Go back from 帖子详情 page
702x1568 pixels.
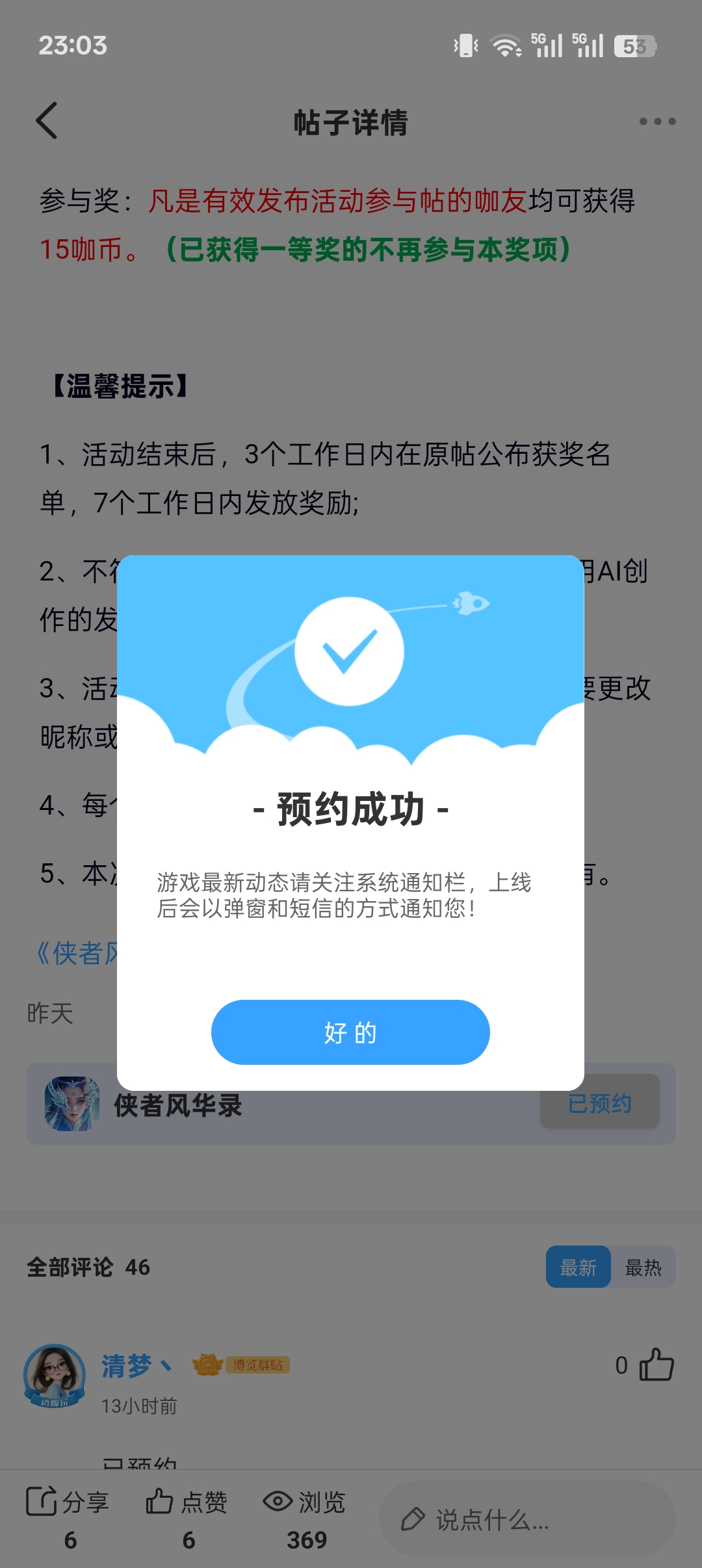click(47, 121)
